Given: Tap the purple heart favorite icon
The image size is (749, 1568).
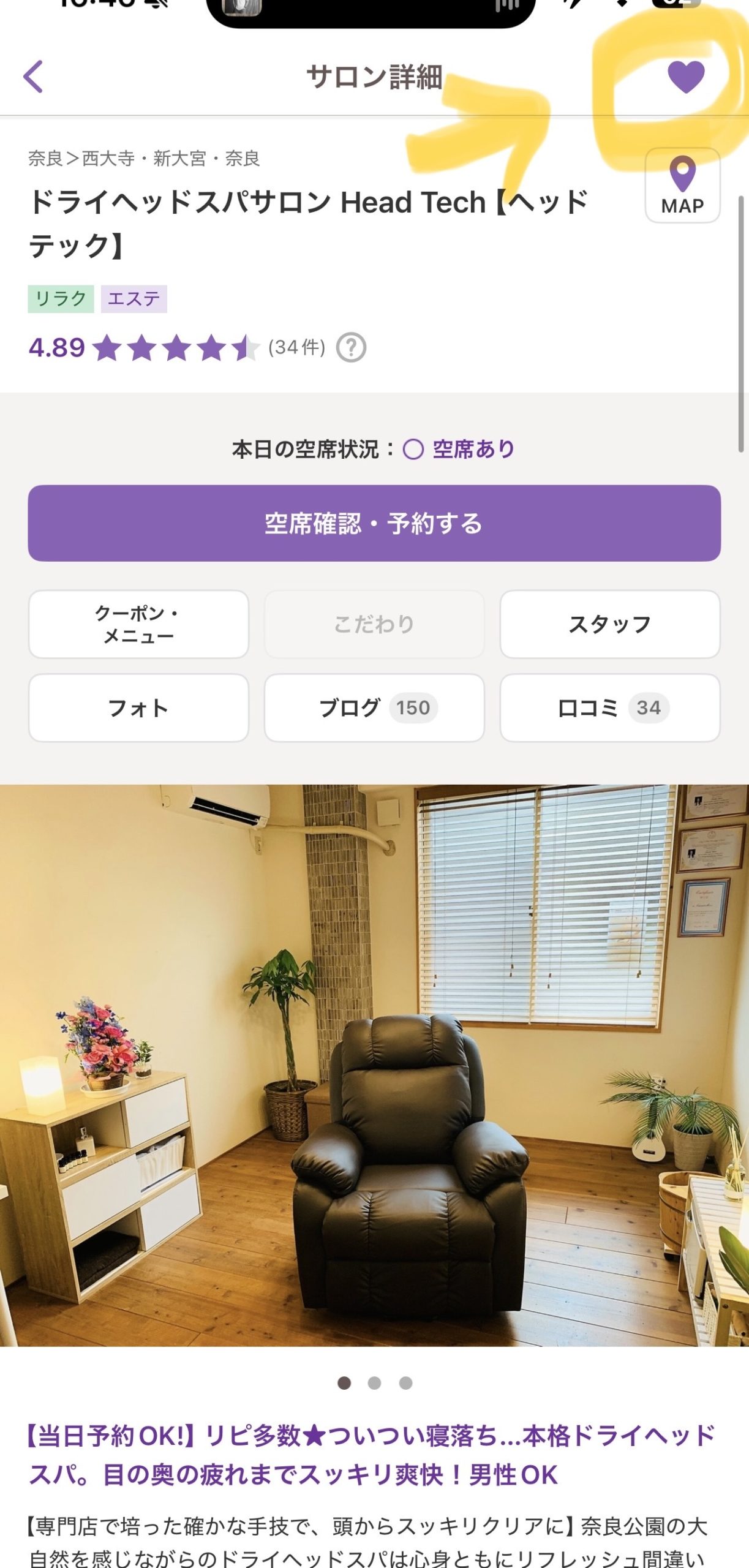Looking at the screenshot, I should point(685,77).
